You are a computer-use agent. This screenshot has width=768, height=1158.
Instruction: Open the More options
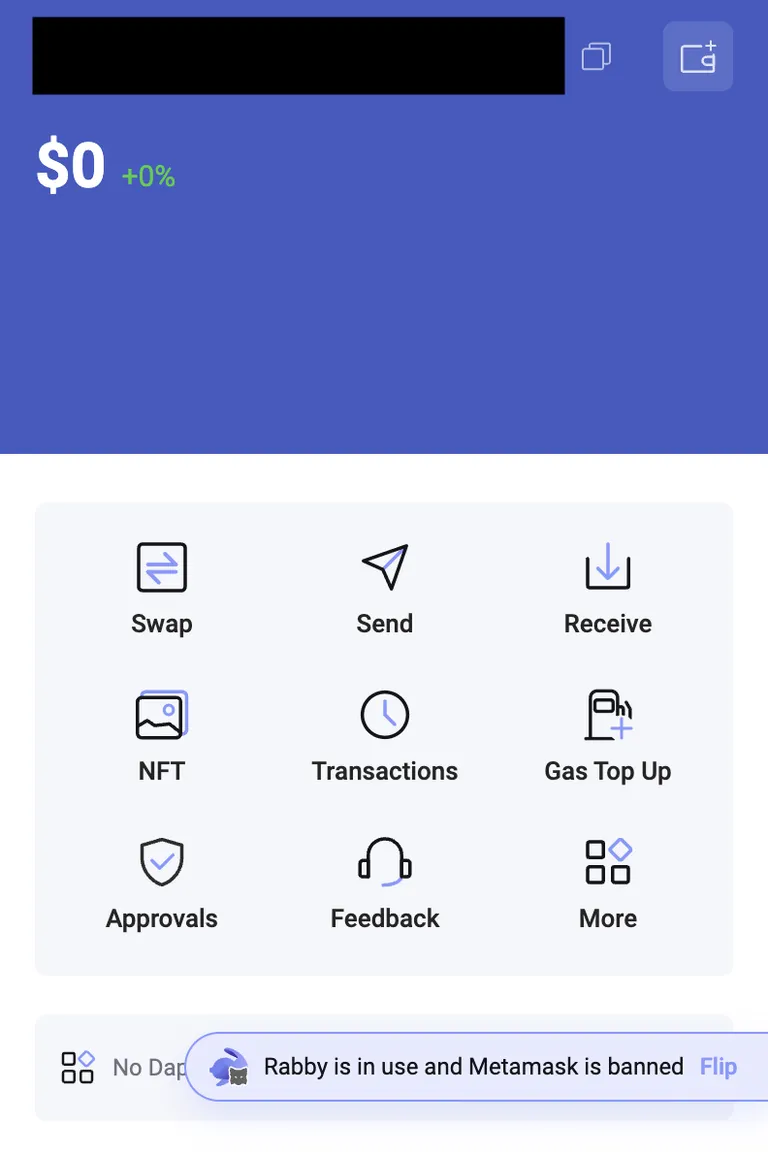608,884
